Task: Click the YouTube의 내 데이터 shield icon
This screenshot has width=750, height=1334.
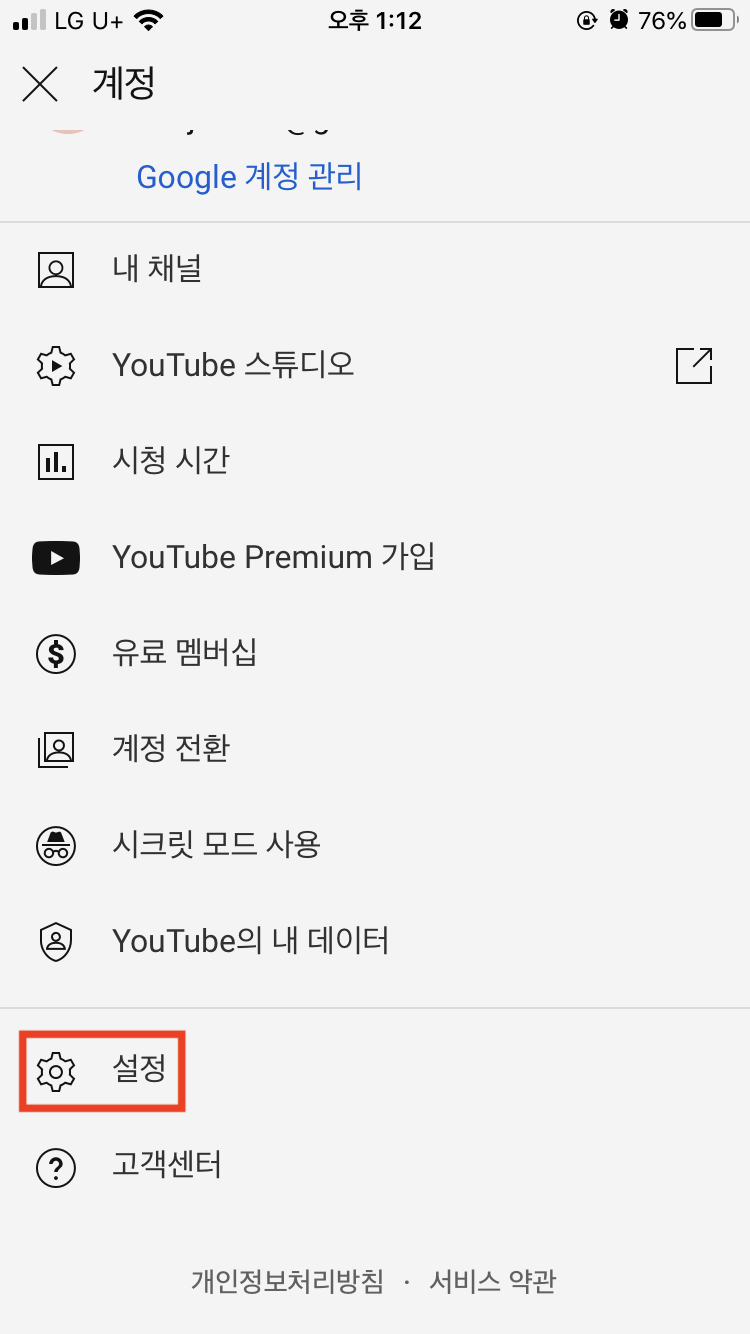Action: click(56, 941)
